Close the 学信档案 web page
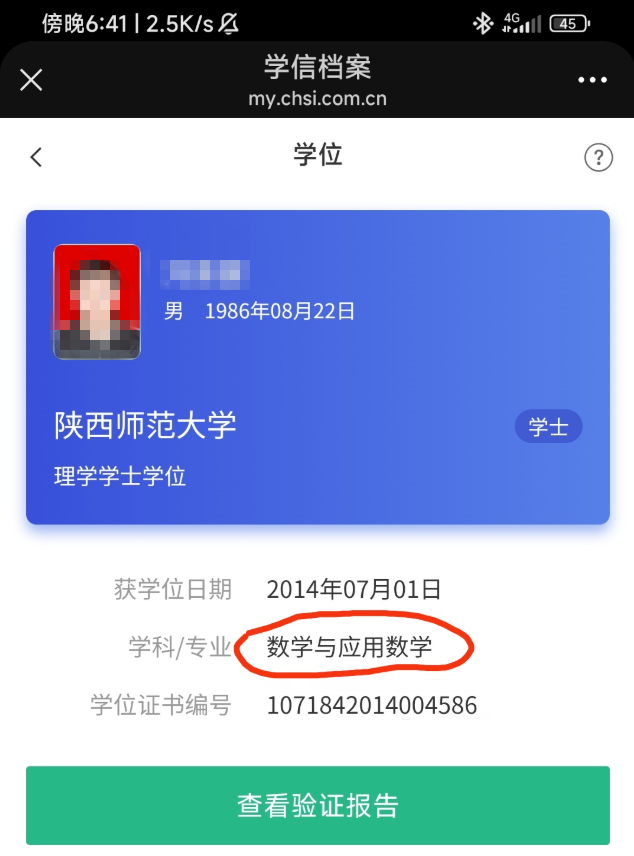This screenshot has width=634, height=856. (31, 80)
